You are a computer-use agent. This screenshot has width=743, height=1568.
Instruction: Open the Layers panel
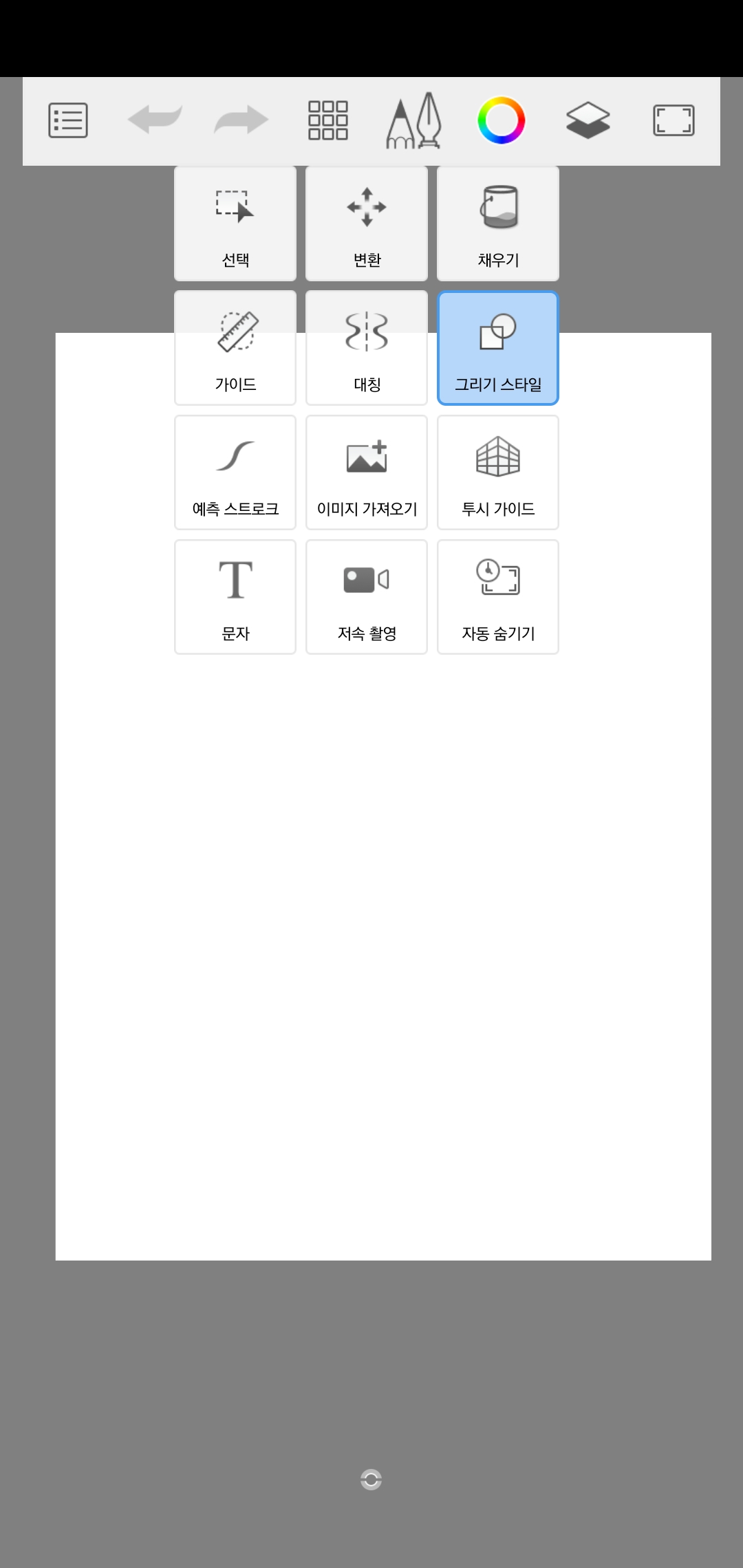pos(587,120)
